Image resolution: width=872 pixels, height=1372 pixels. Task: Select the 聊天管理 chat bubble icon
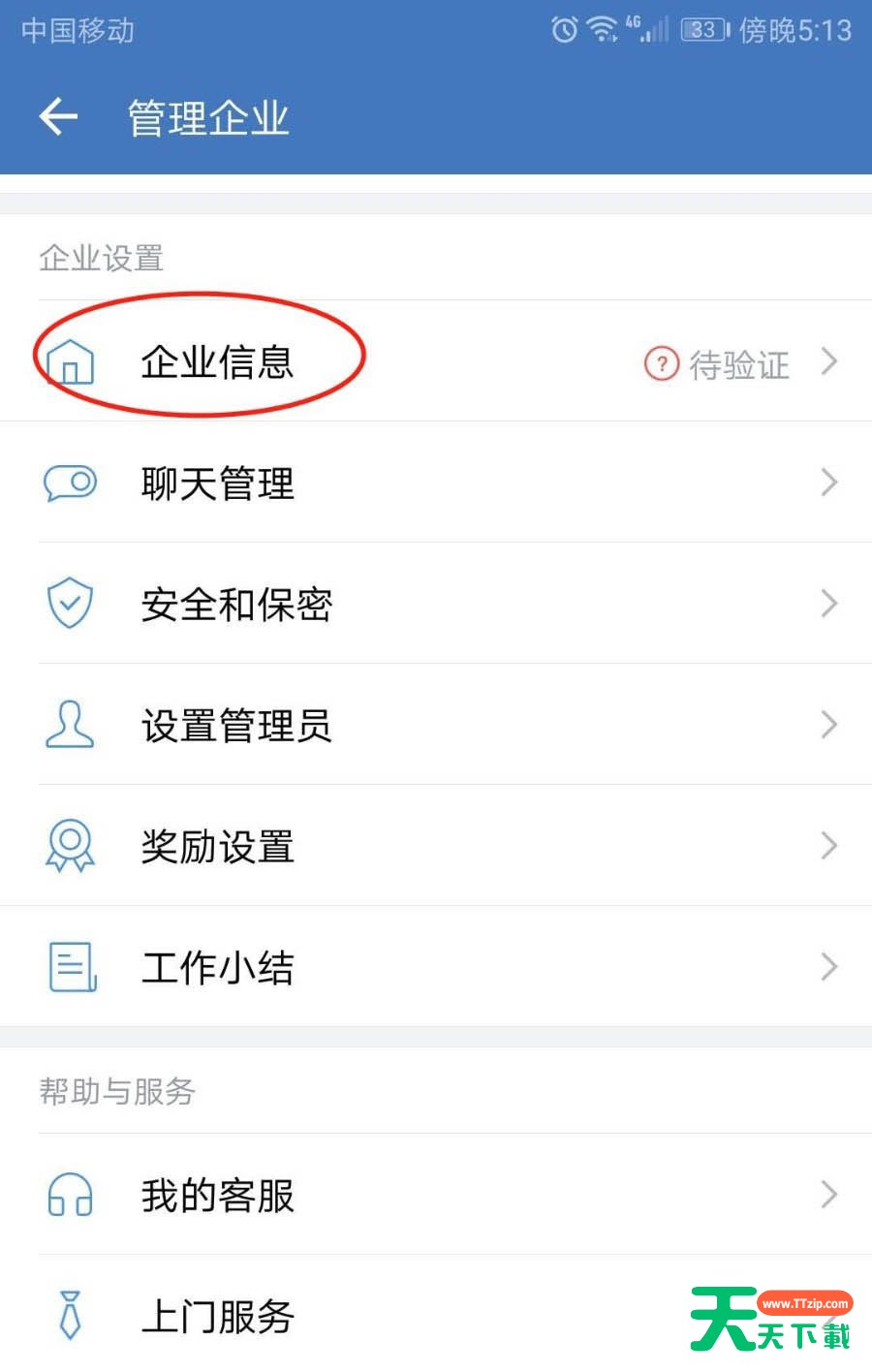pos(69,483)
